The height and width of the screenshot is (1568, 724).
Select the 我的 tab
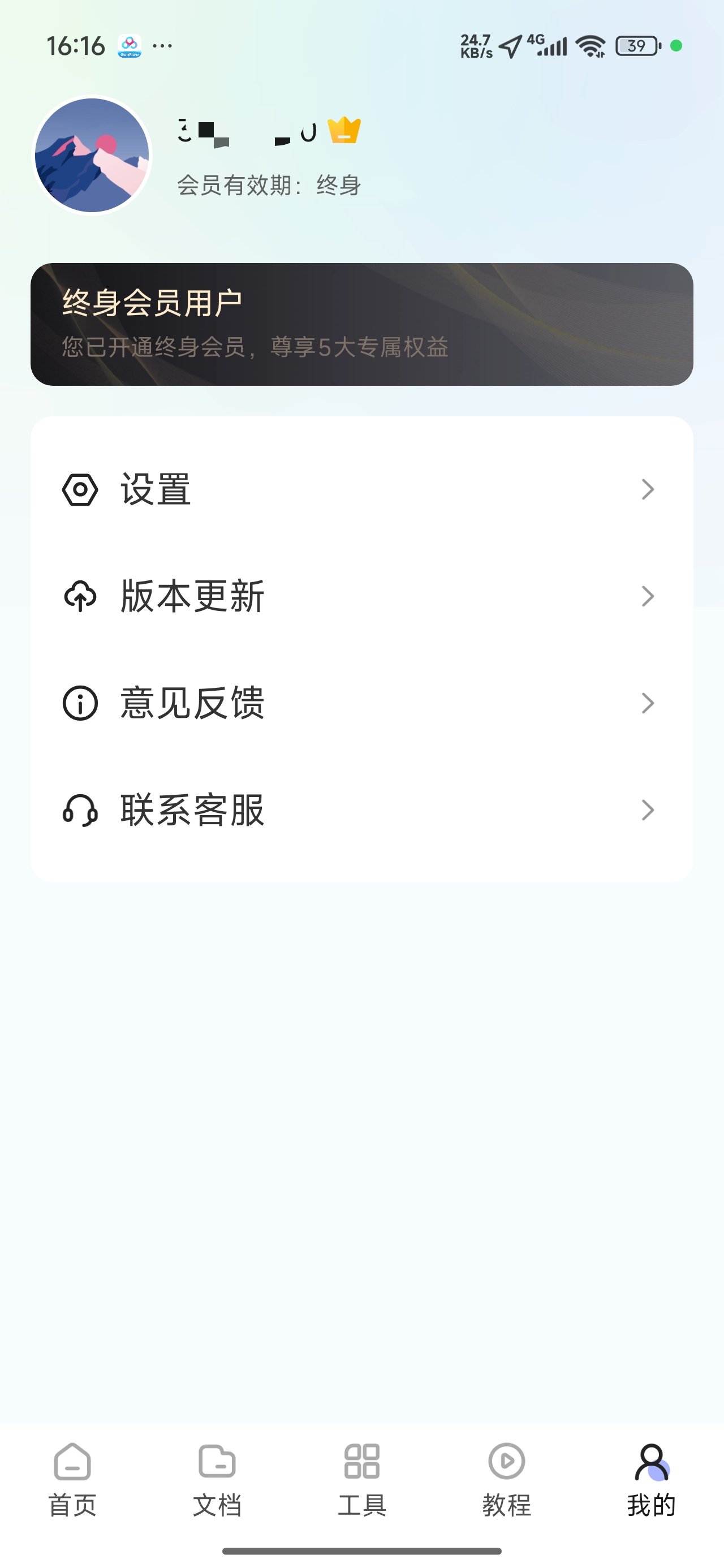click(x=652, y=1480)
